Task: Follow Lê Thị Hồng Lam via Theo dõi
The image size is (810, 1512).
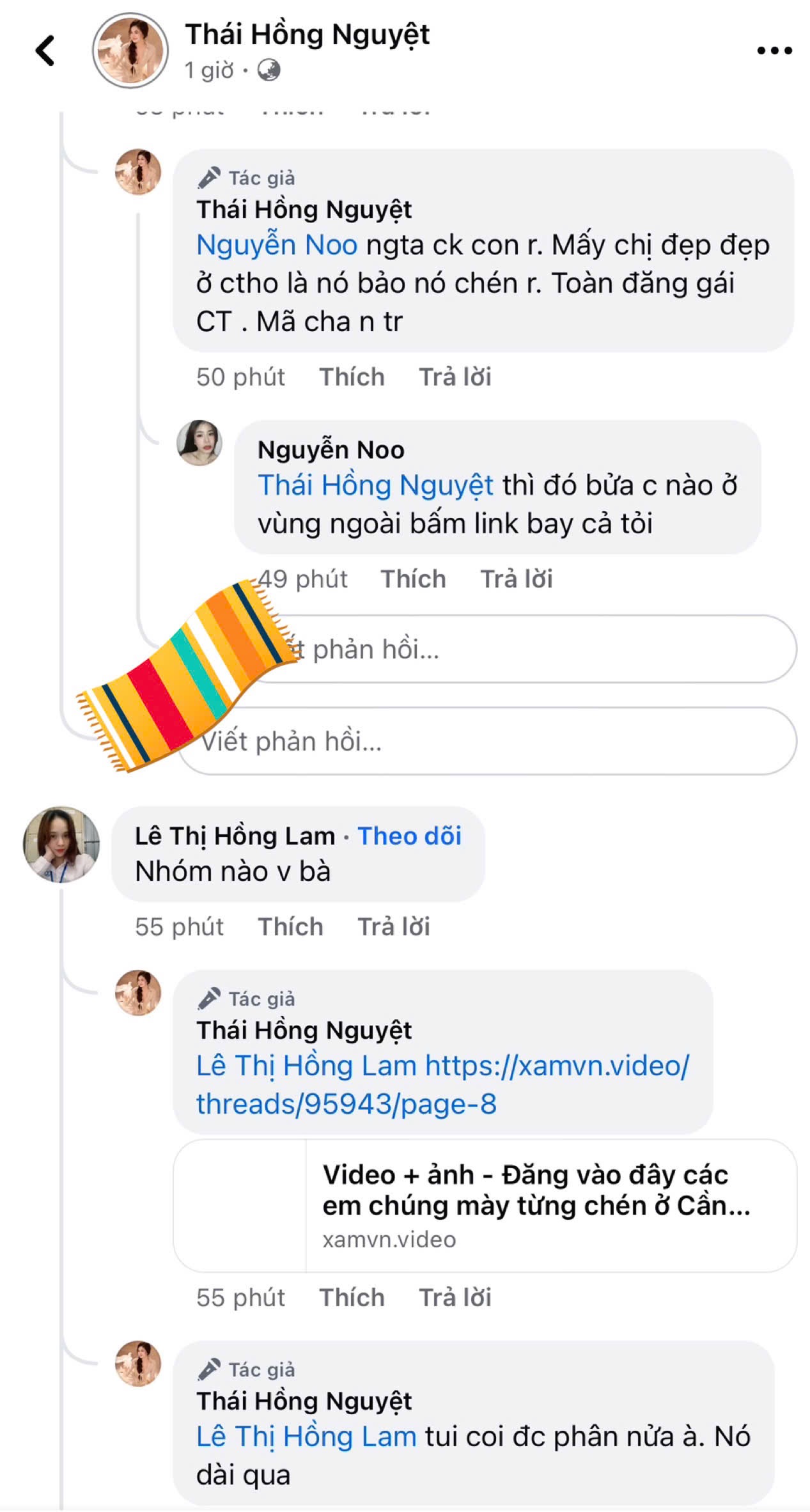Action: (x=409, y=836)
